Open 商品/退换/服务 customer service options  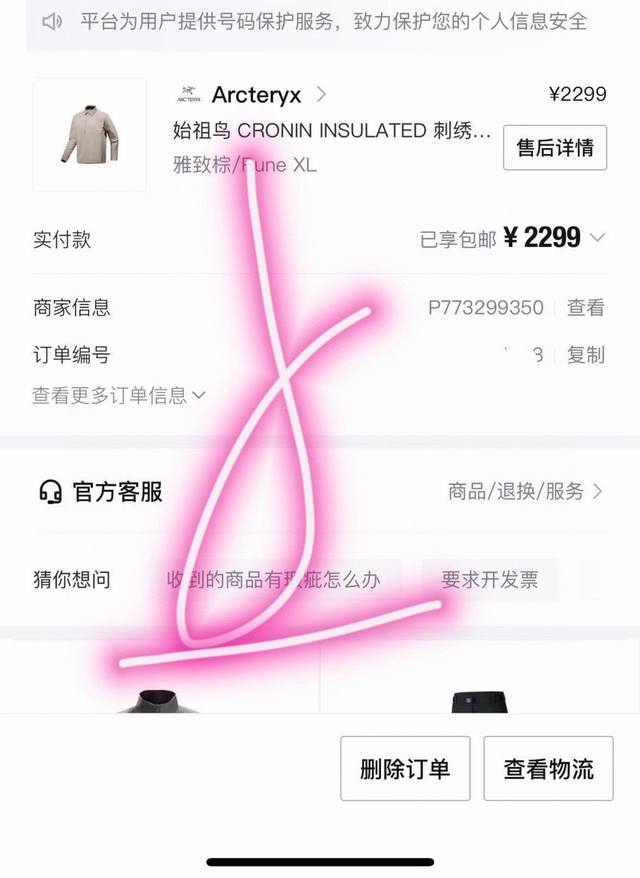[526, 491]
